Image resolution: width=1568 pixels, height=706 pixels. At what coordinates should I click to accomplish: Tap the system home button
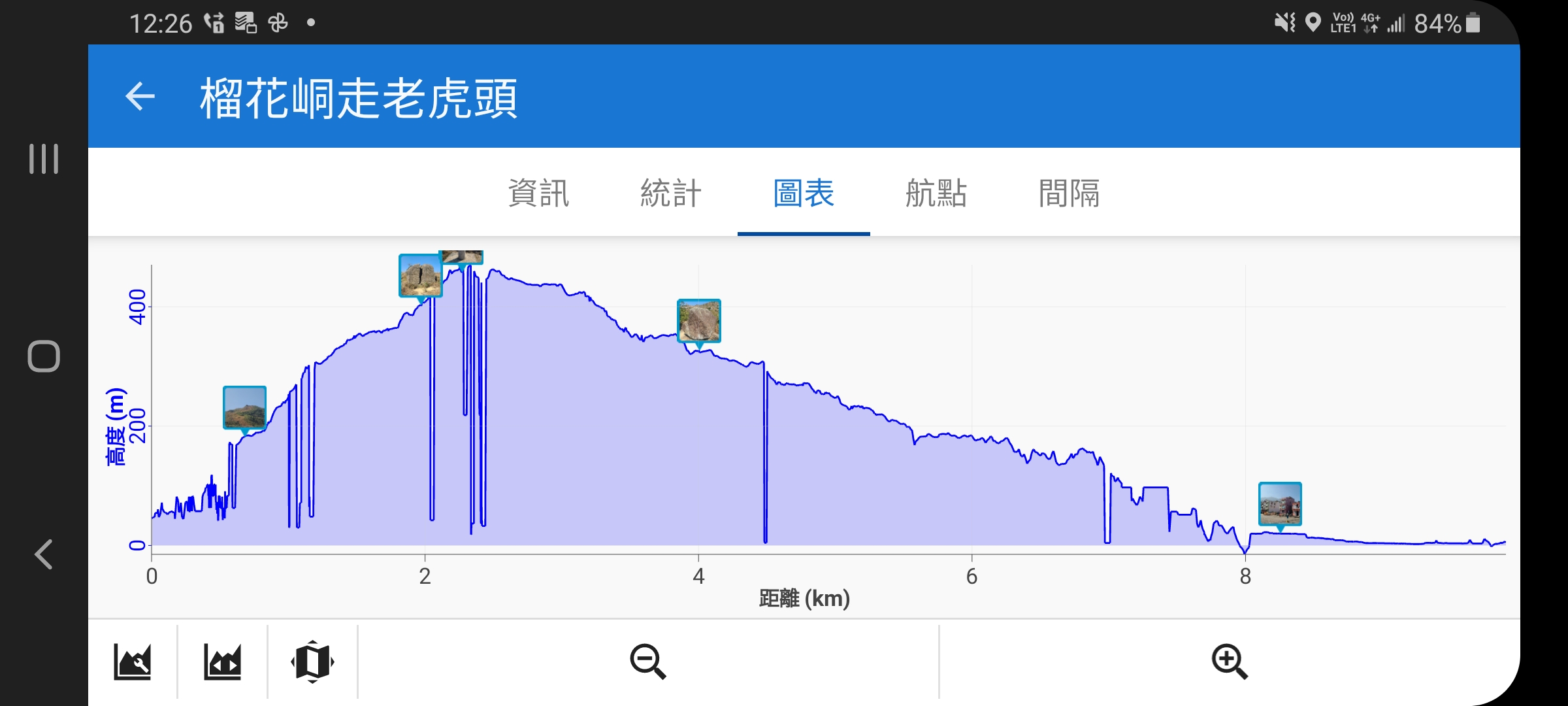[x=44, y=356]
